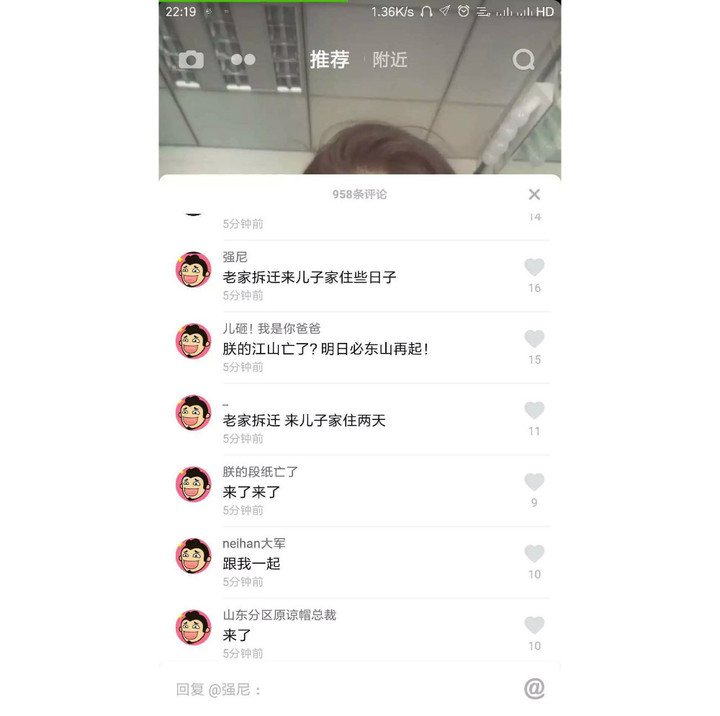Like the comment by 儿砸！我是你爸爸
Image resolution: width=720 pixels, height=716 pixels.
point(534,339)
